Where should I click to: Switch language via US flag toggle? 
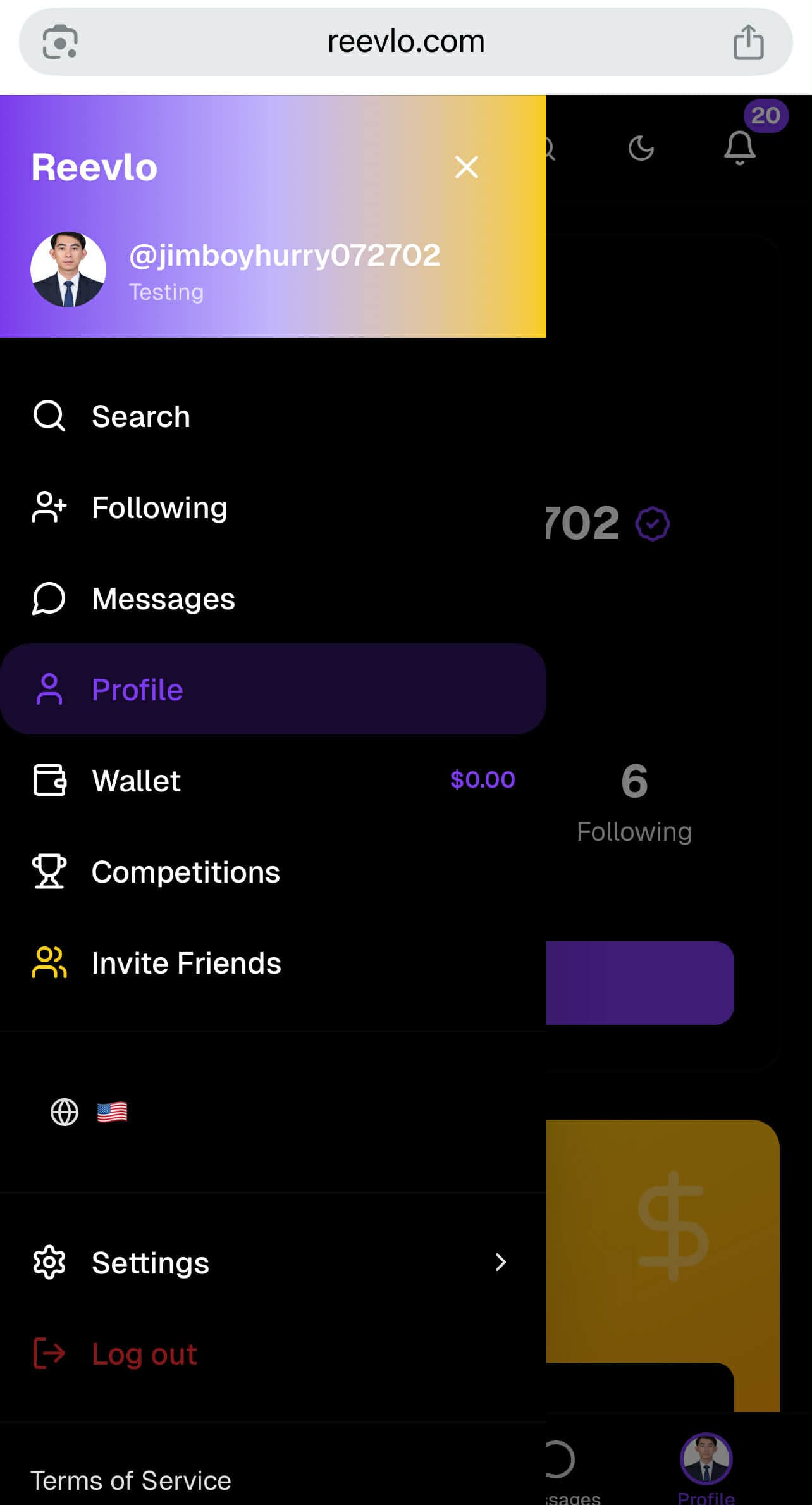click(x=112, y=1112)
